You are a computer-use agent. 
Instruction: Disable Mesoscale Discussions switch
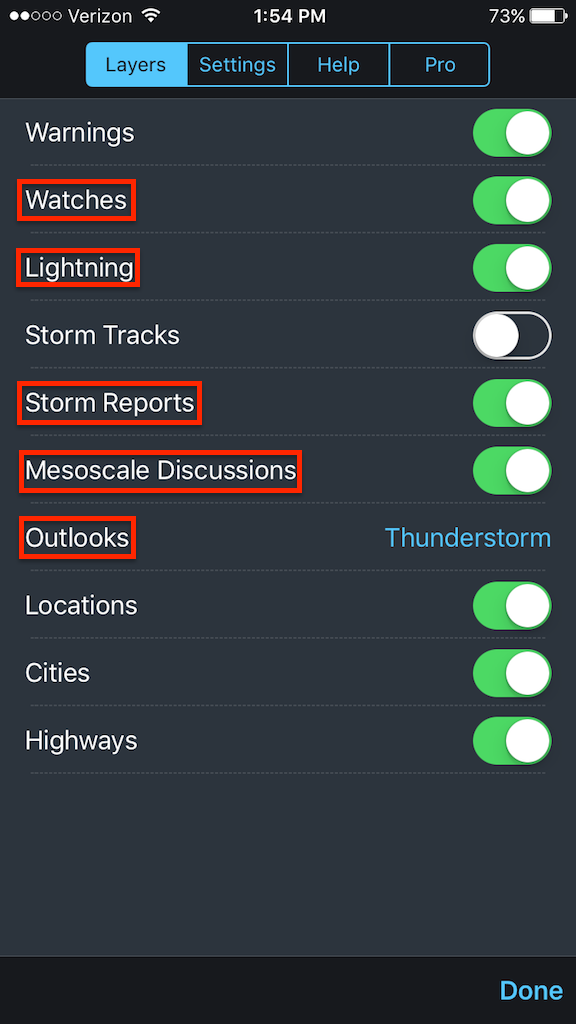(512, 470)
